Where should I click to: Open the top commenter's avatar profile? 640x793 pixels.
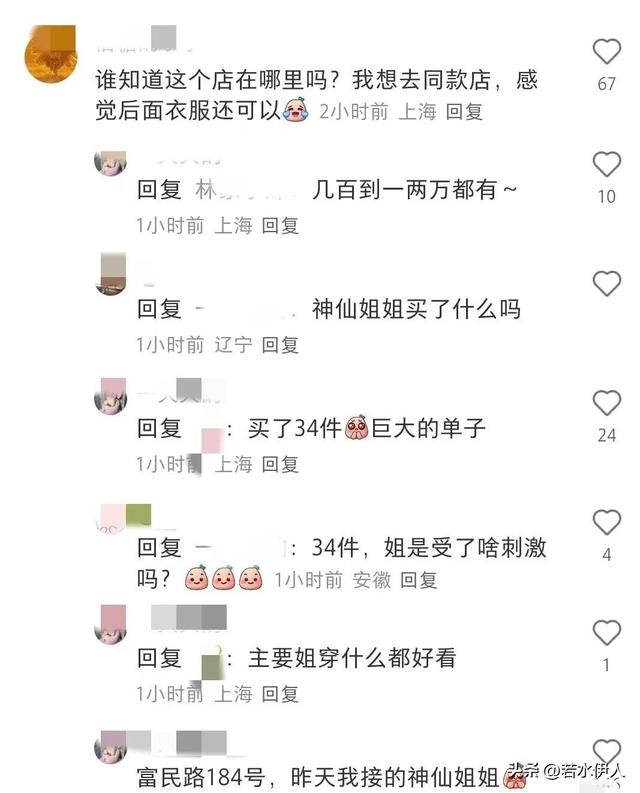[50, 59]
